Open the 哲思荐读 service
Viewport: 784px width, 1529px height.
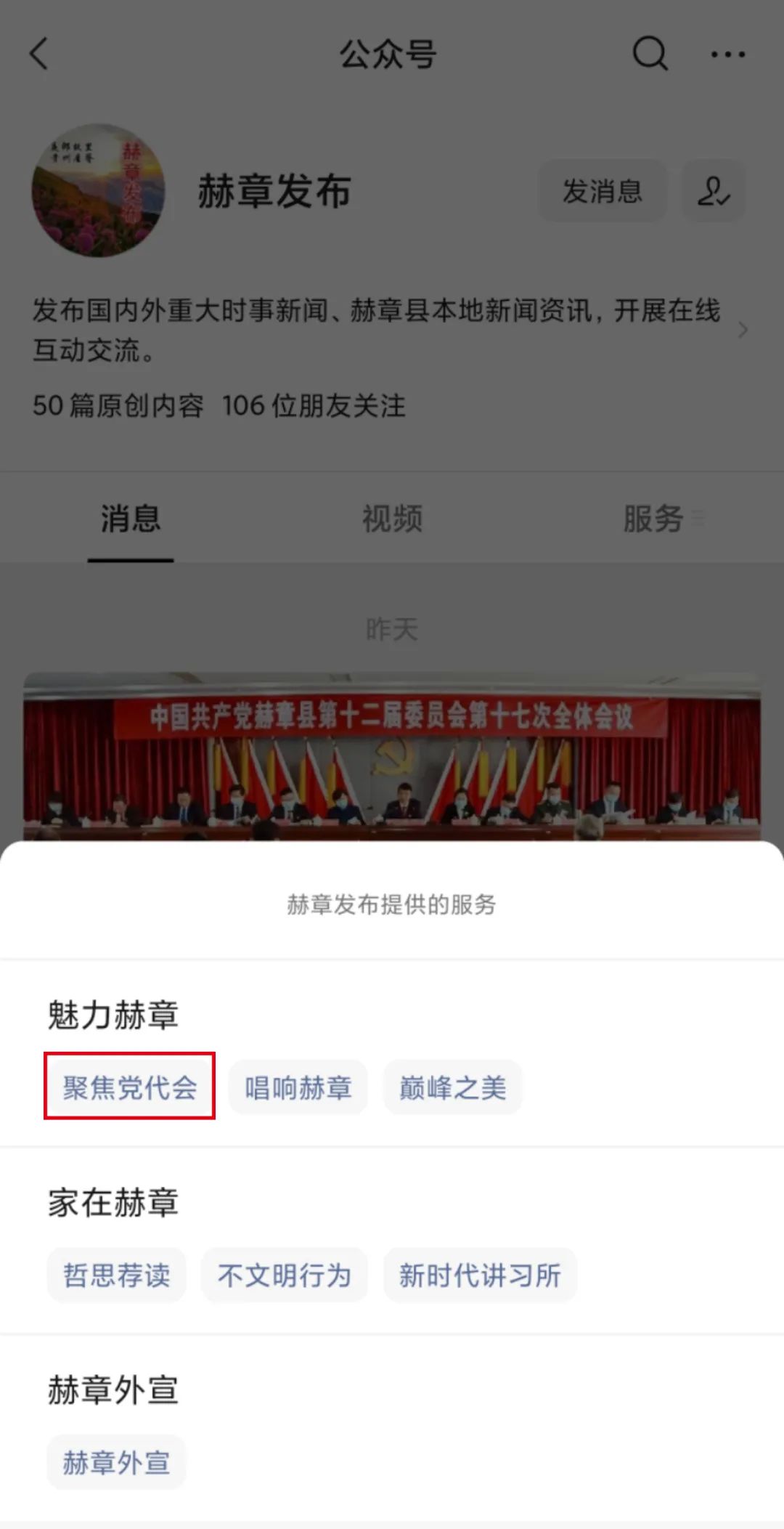click(x=117, y=1275)
